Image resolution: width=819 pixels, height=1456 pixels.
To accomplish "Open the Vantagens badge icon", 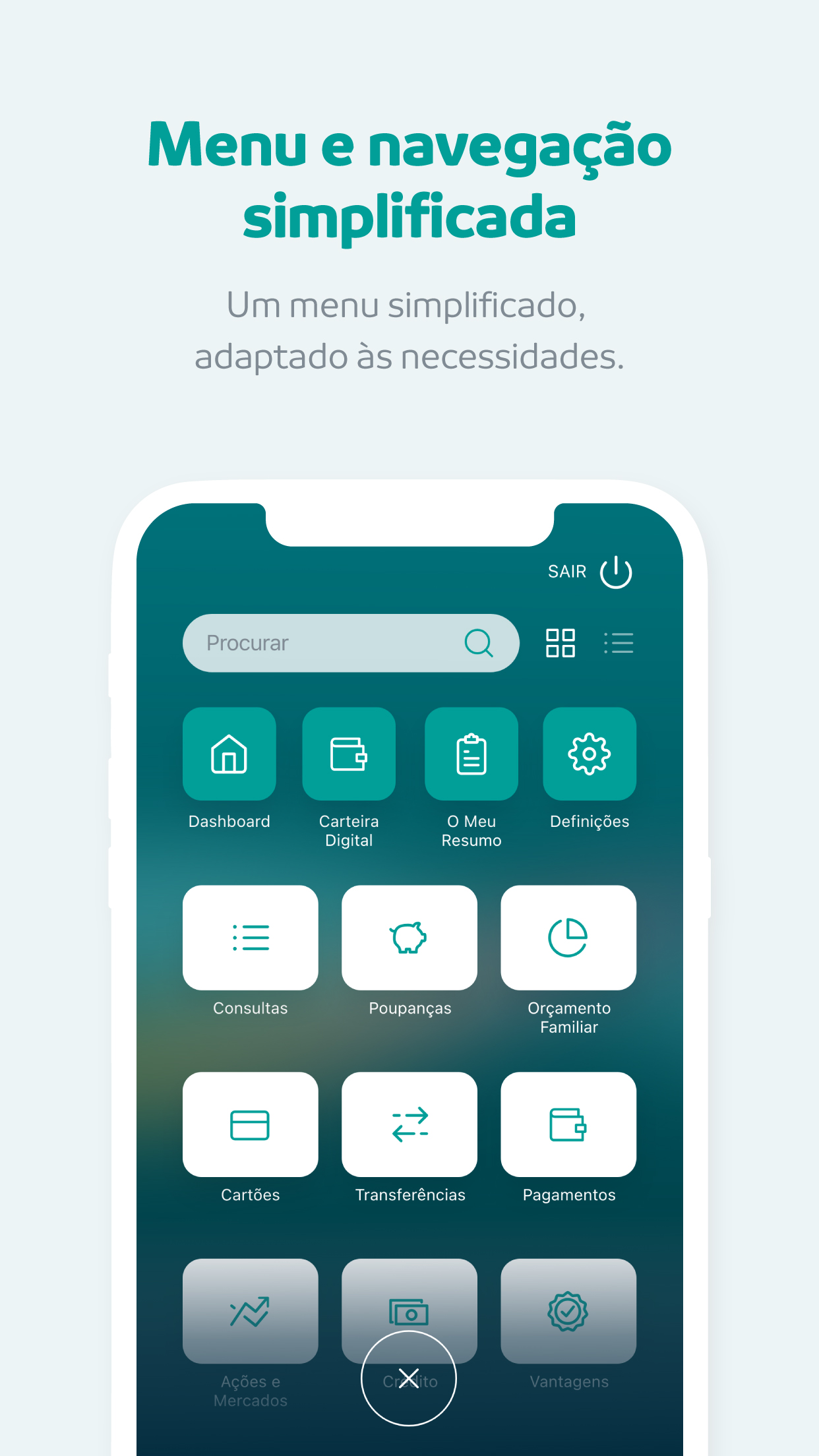I will click(568, 1311).
